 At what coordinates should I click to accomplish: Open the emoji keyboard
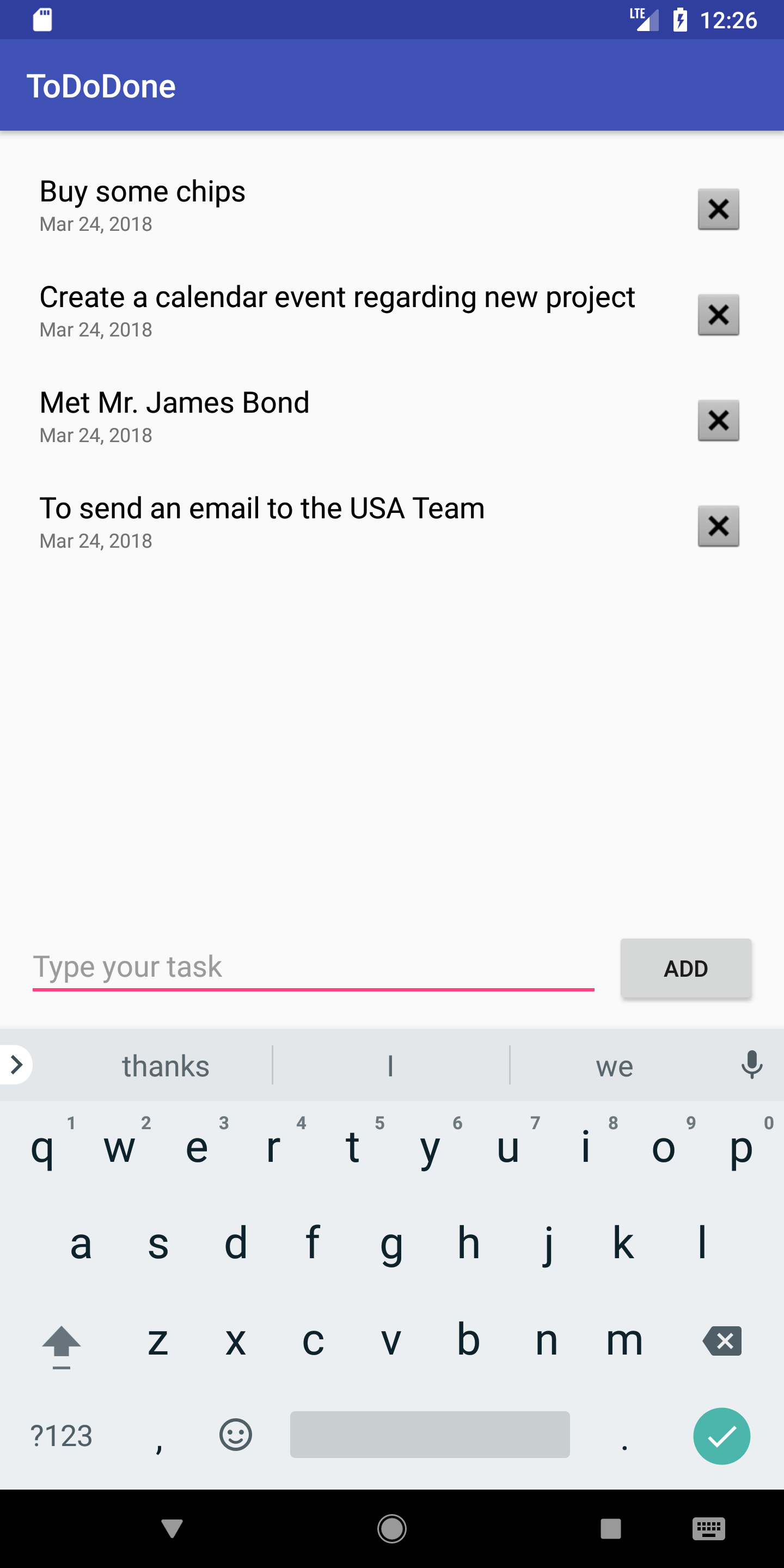pyautogui.click(x=236, y=1435)
